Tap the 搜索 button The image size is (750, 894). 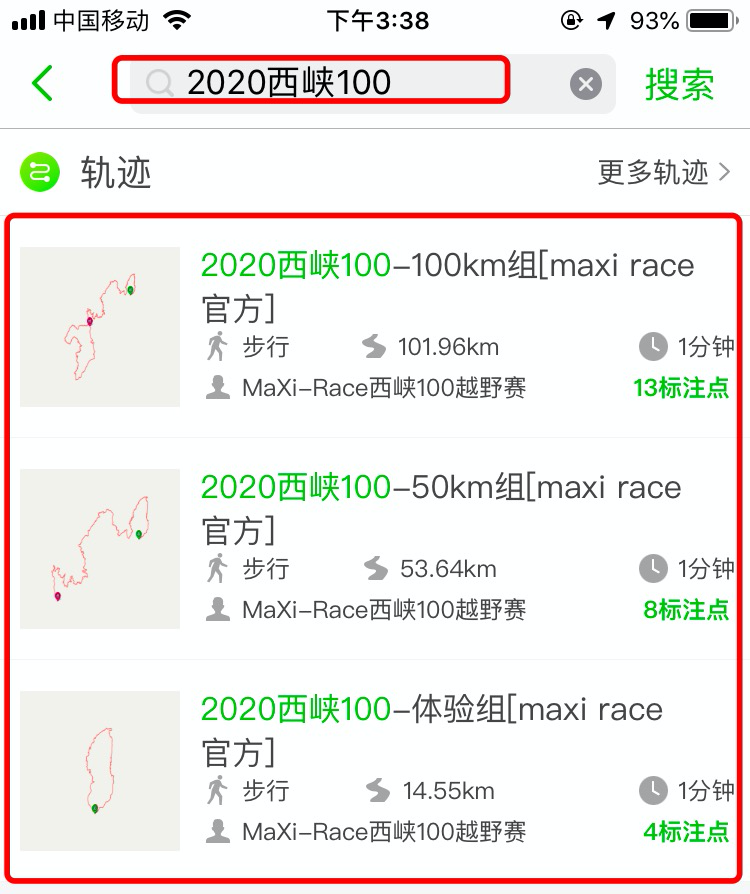[679, 84]
